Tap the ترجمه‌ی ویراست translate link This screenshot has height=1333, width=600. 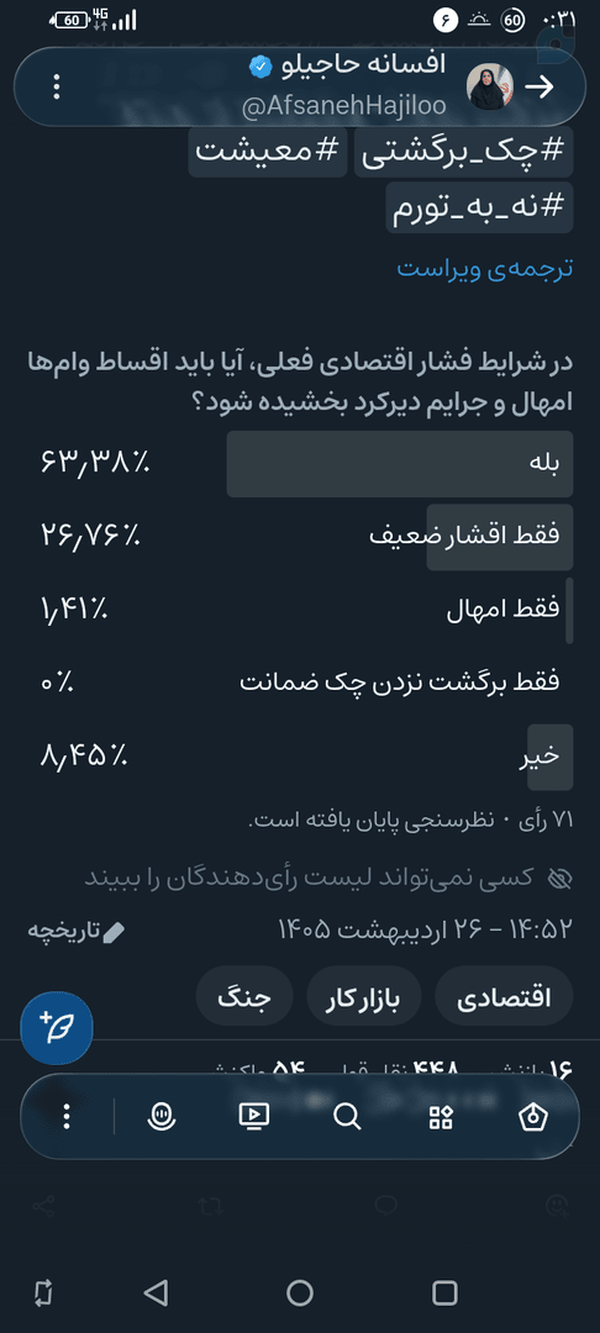point(485,268)
